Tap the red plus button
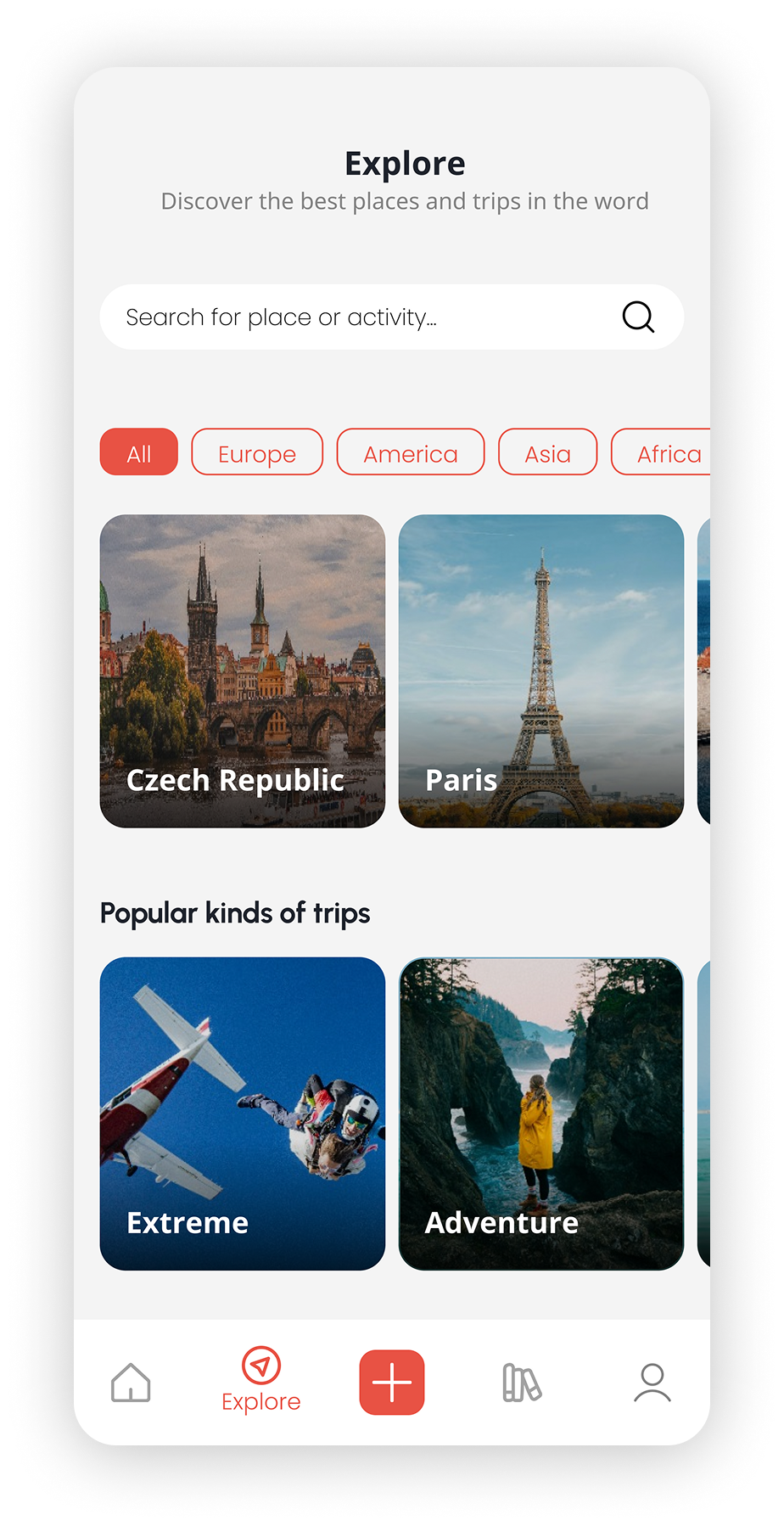The height and width of the screenshot is (1526, 784). [392, 1383]
